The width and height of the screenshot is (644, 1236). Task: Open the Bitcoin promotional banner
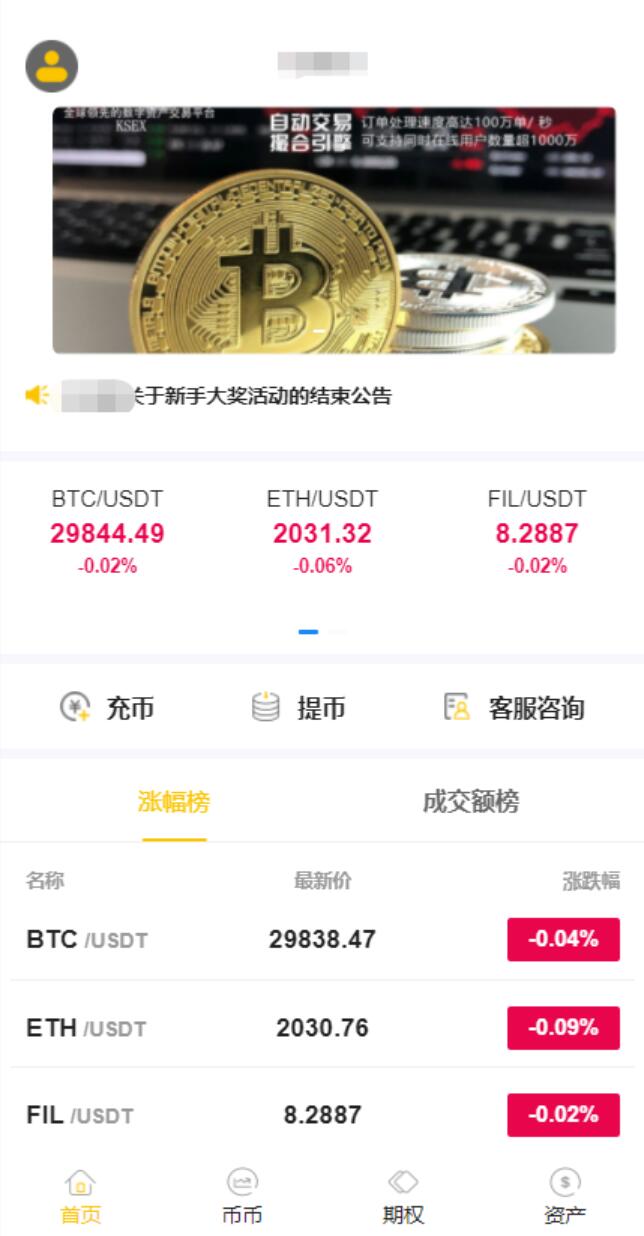(334, 230)
